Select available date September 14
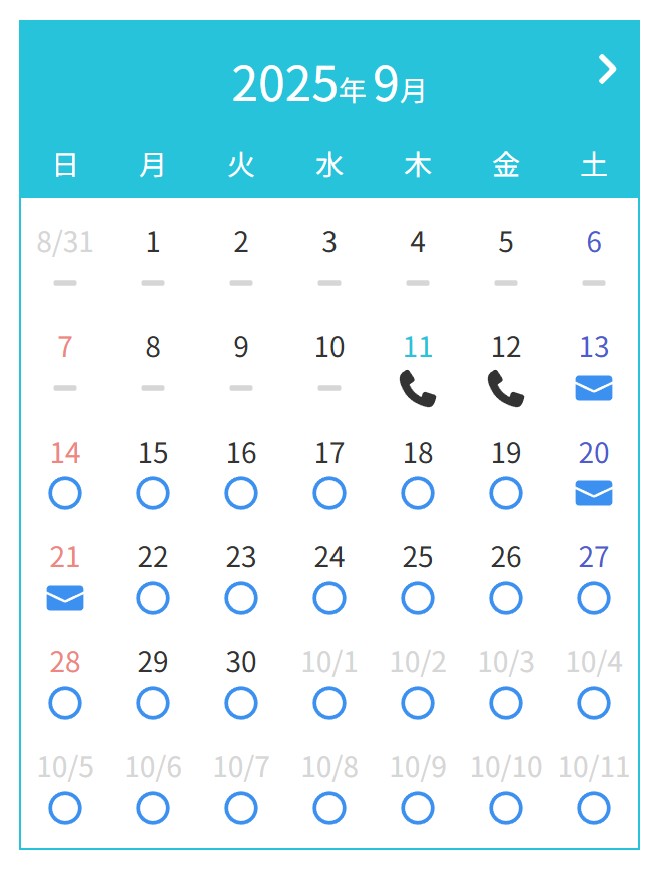This screenshot has width=666, height=874. pos(65,493)
